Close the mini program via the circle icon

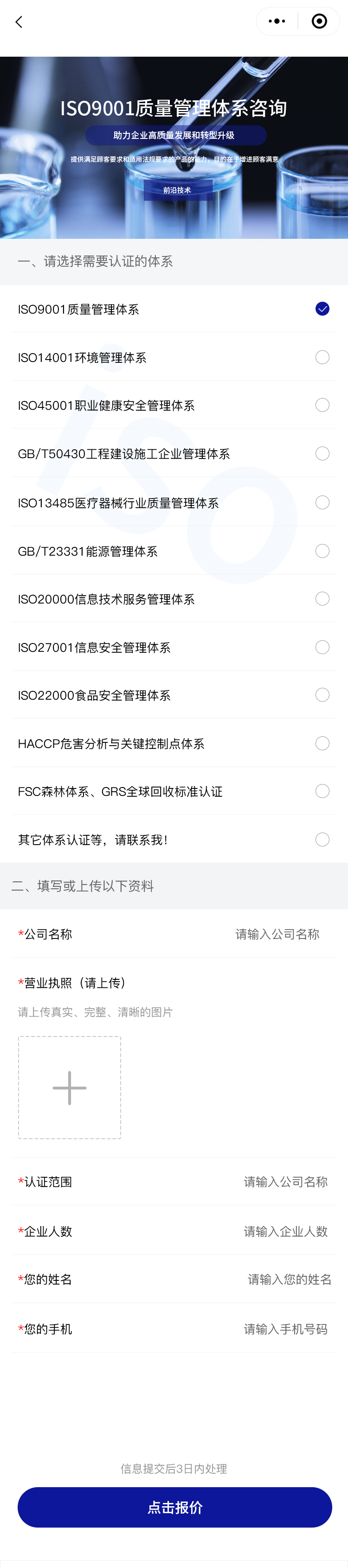coord(319,21)
